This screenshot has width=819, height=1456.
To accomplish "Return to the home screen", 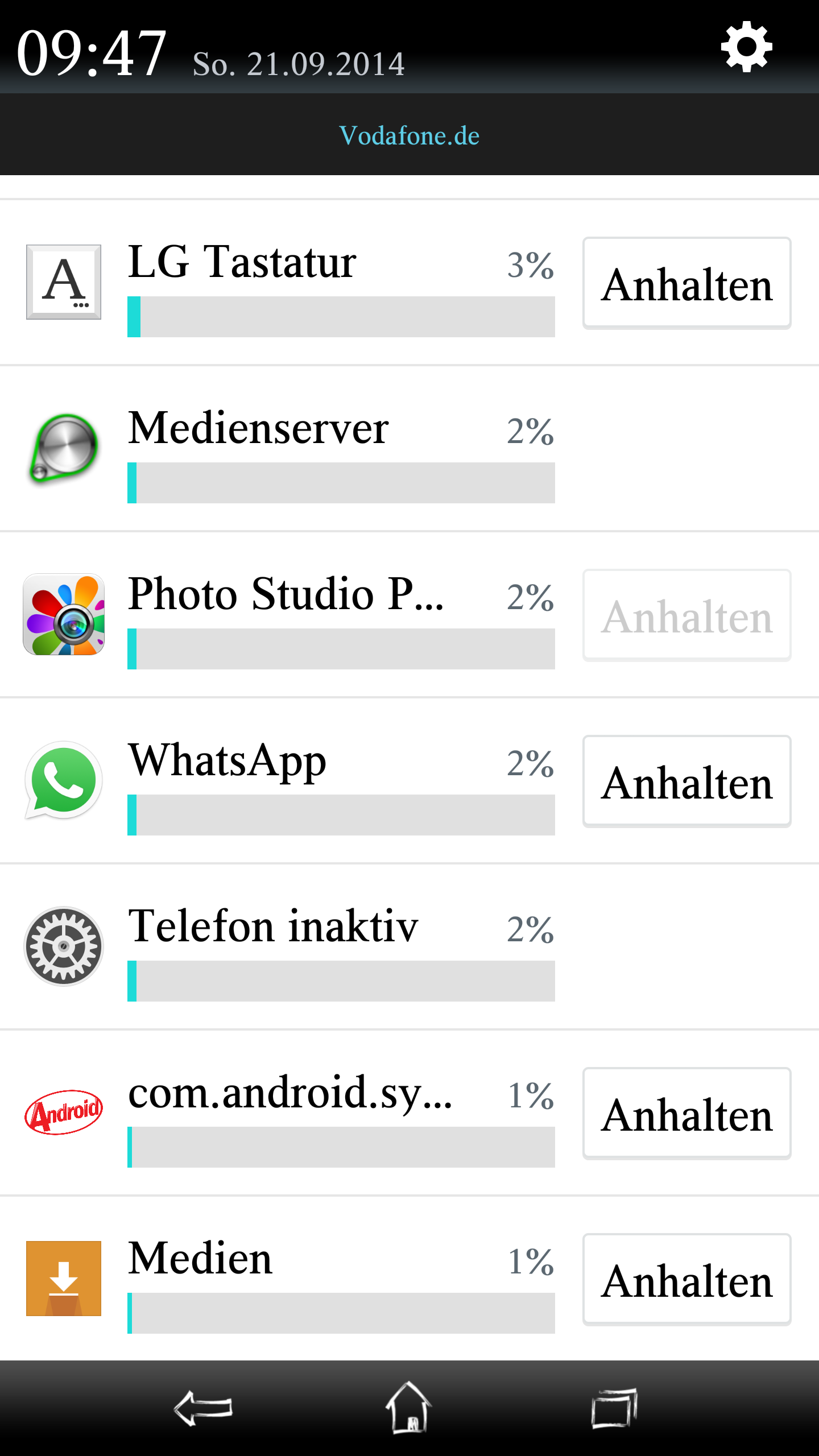I will pos(409,1407).
